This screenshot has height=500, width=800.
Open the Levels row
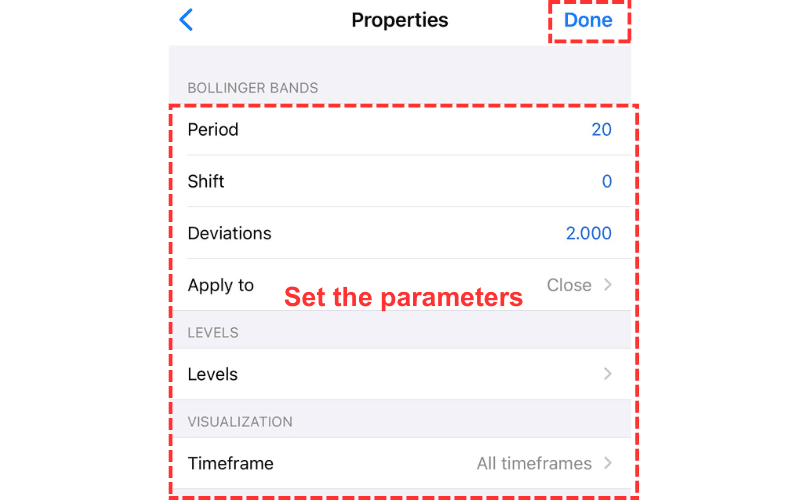400,375
